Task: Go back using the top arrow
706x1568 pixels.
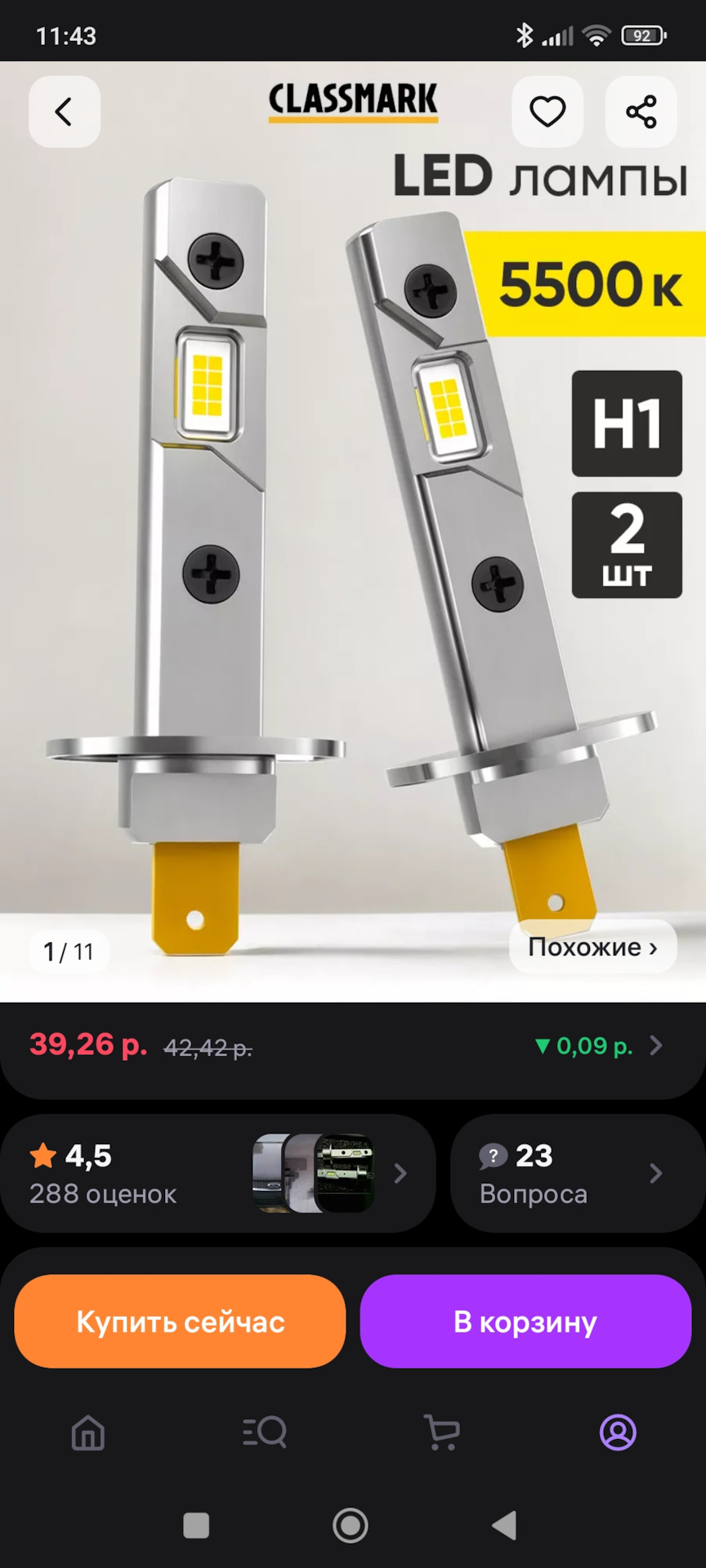Action: [x=64, y=112]
